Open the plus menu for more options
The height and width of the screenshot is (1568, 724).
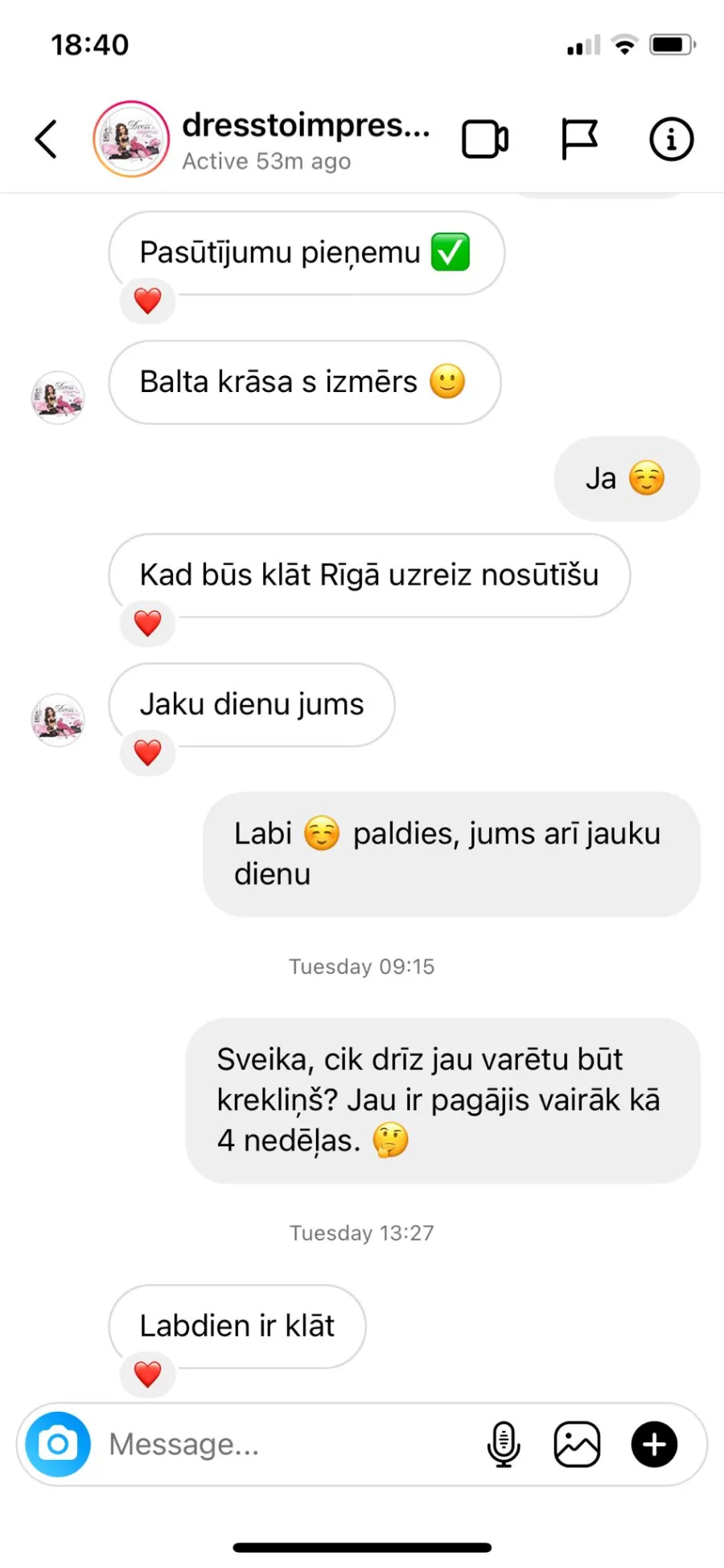tap(654, 1444)
